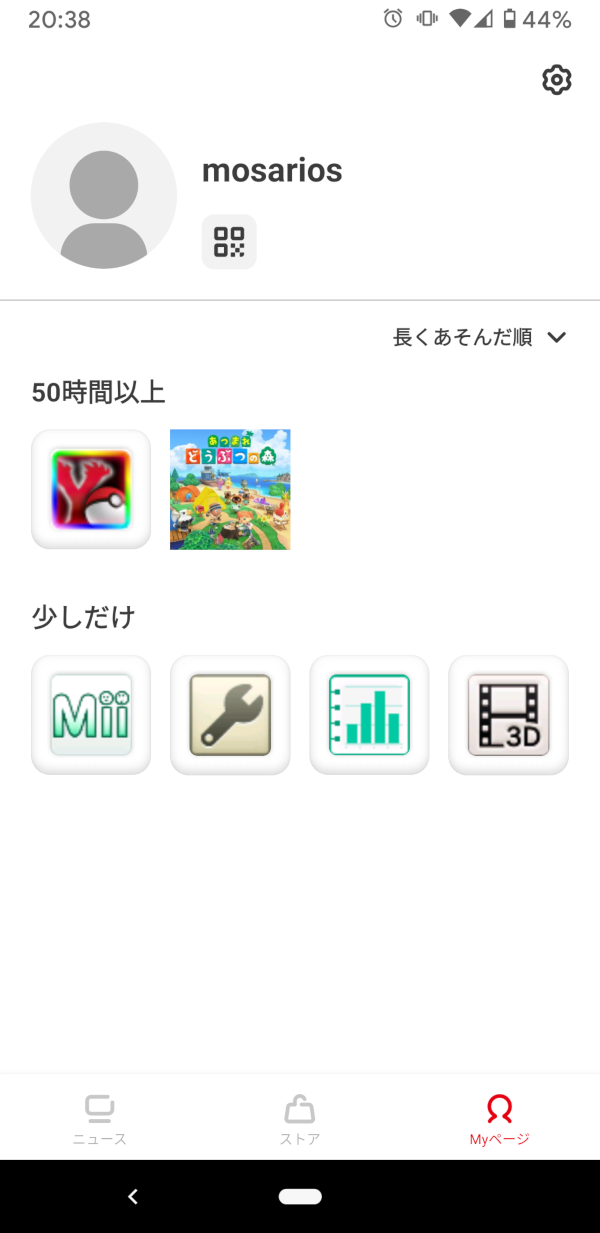The width and height of the screenshot is (600, 1233).
Task: Switch to the ニュース tab
Action: pos(100,1119)
